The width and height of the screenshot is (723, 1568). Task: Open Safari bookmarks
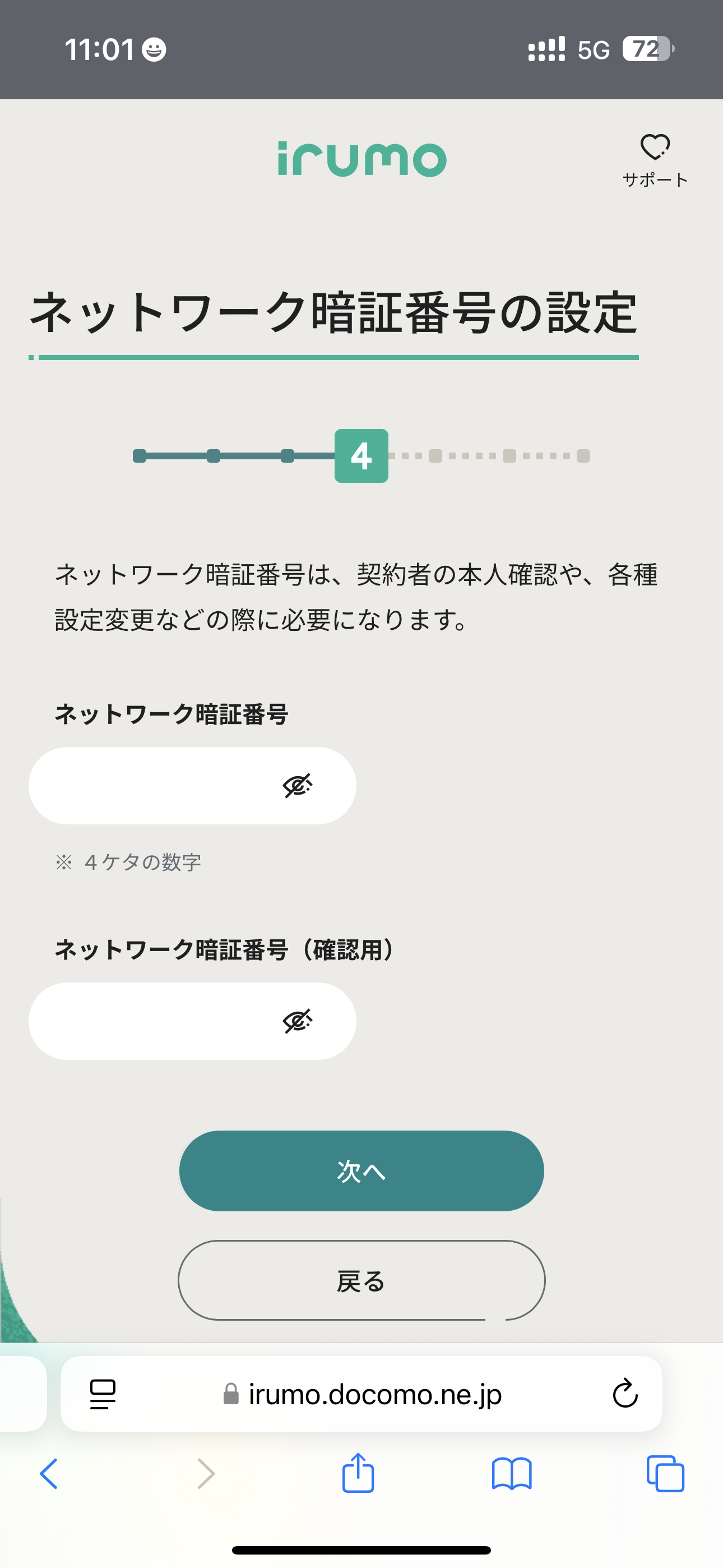[512, 1474]
